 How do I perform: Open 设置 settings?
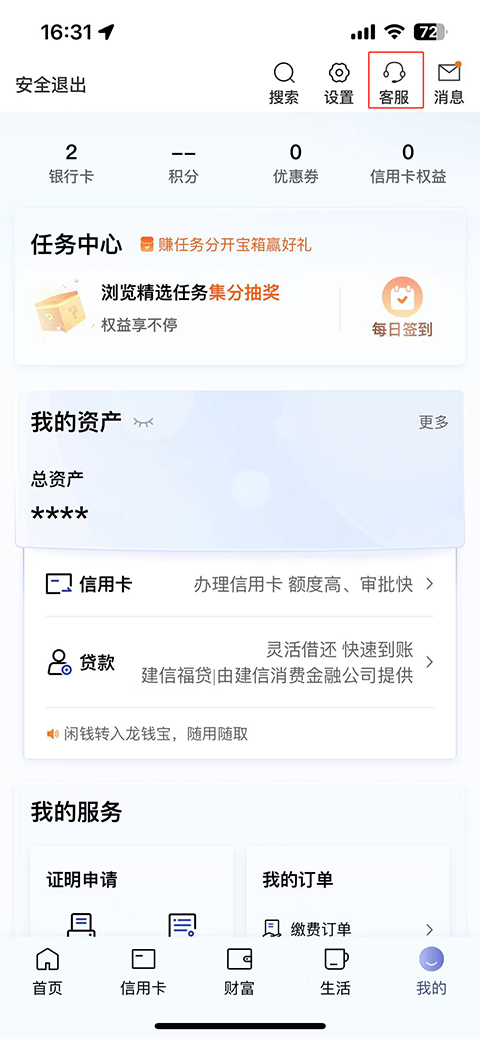pos(339,83)
